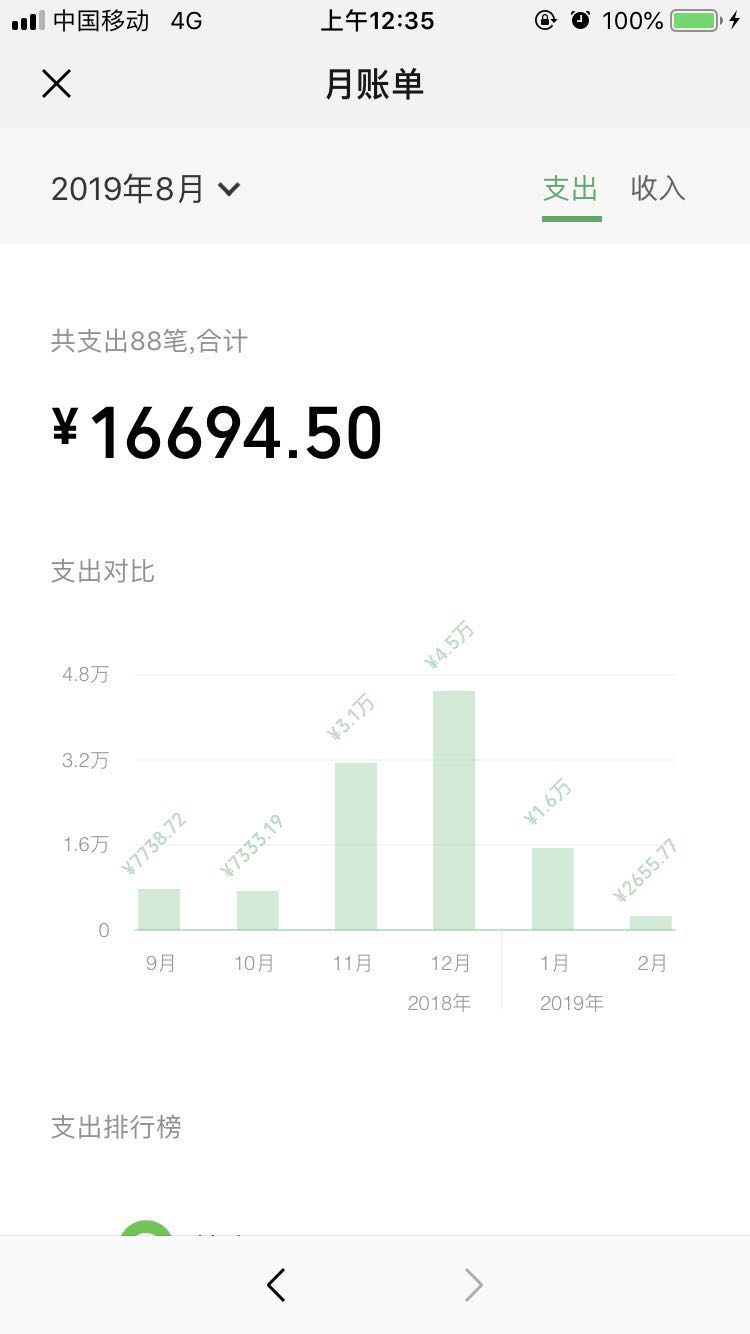Close the monthly bill page

(57, 84)
